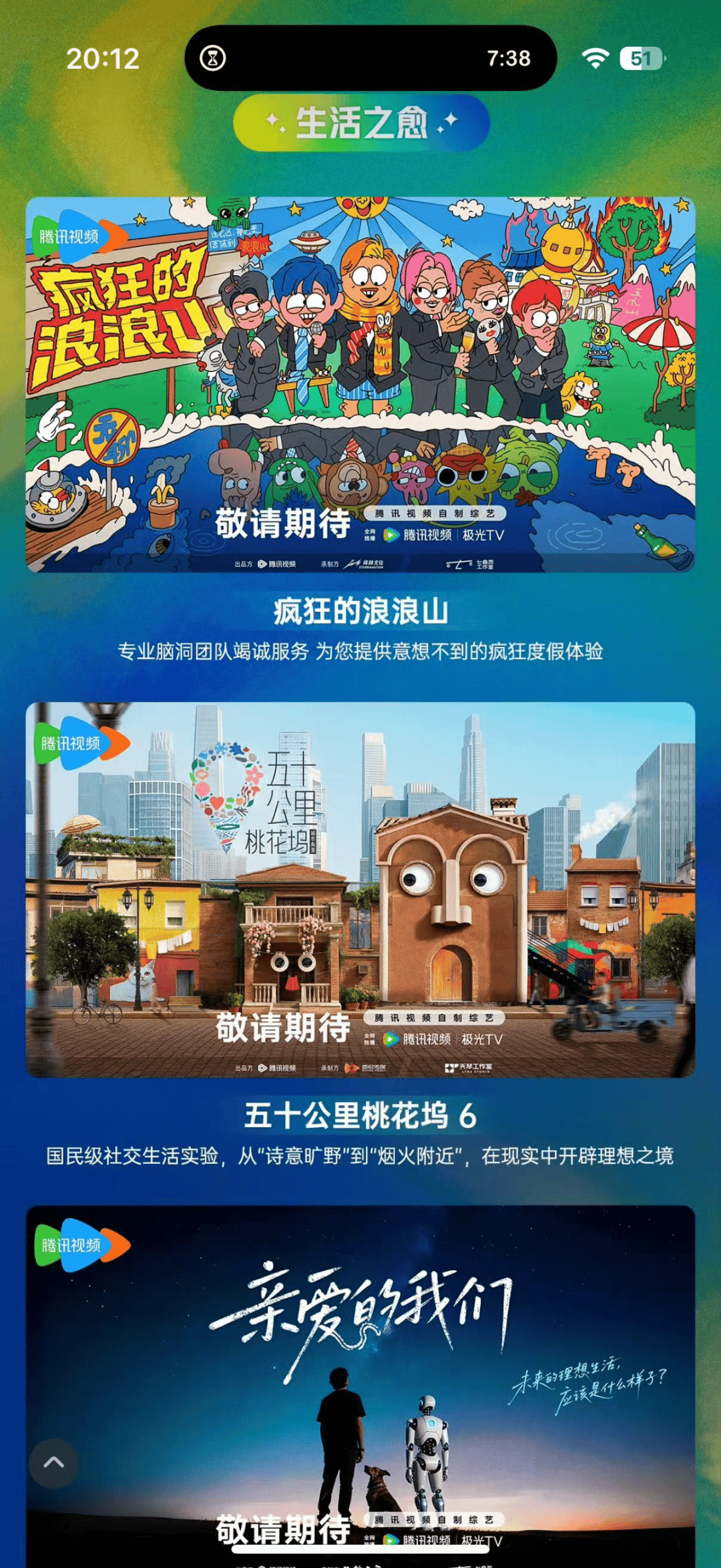Open the 疯狂的浪浪山 show card
This screenshot has height=1568, width=721.
[x=360, y=385]
